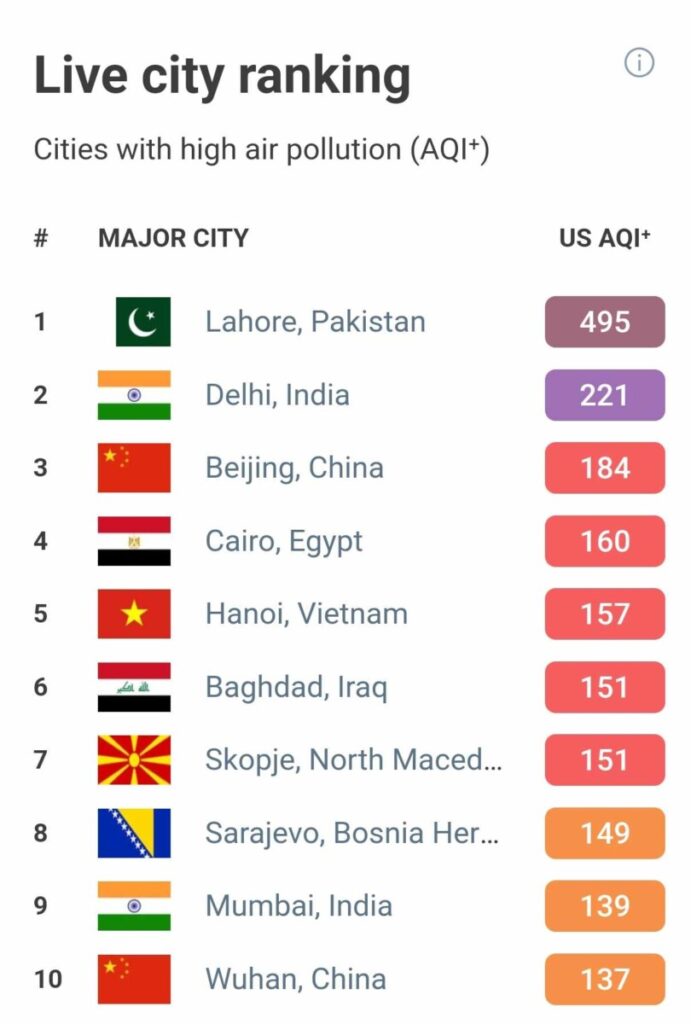Open Baghdad, Iraq city details
This screenshot has height=1024, width=691.
[x=296, y=687]
